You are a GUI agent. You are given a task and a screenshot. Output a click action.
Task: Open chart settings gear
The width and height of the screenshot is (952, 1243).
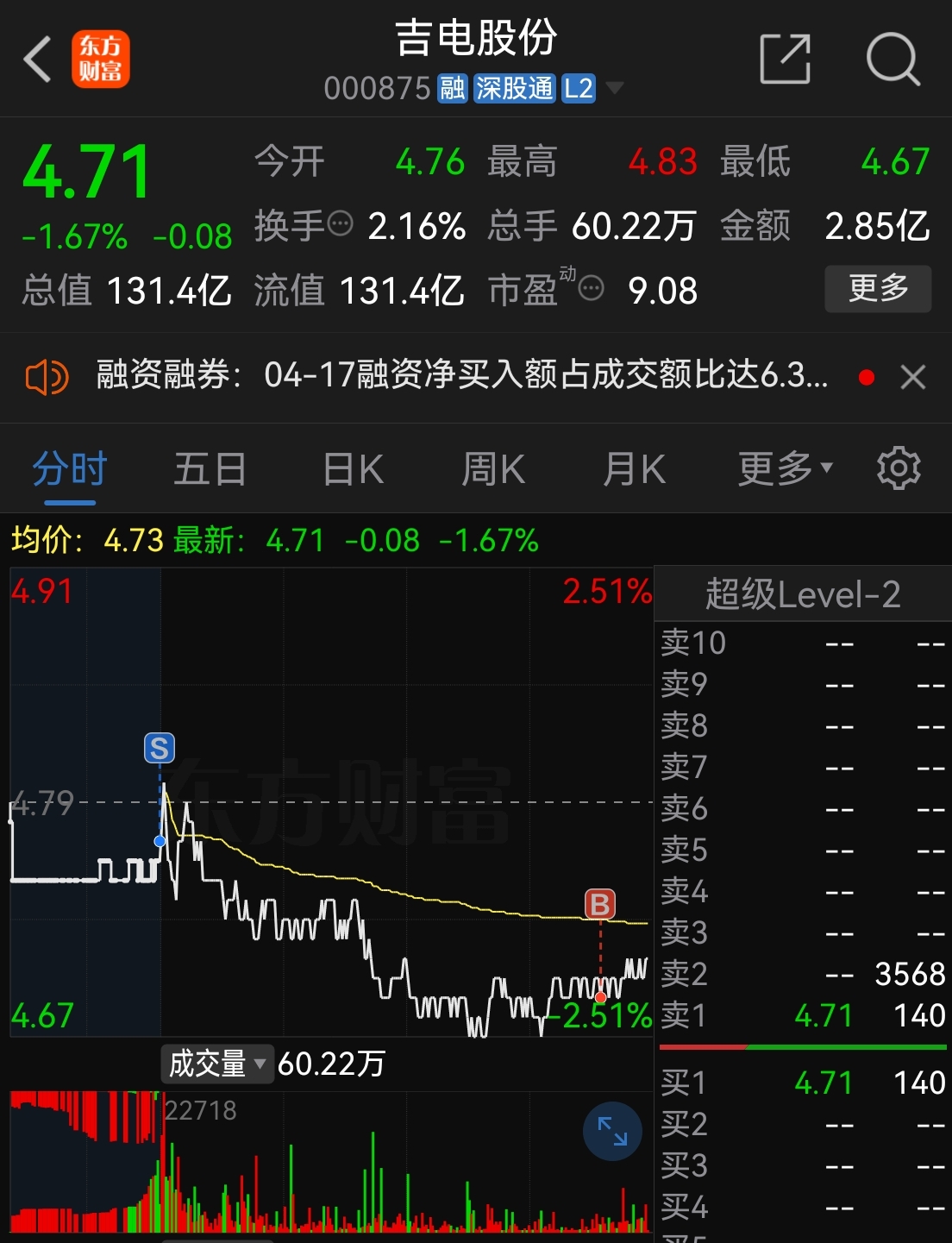coord(899,468)
